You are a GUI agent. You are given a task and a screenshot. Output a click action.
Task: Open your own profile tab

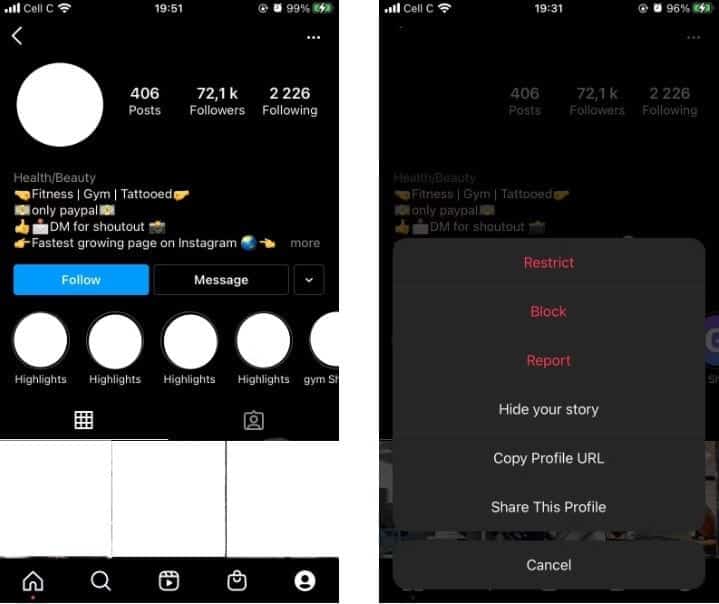click(305, 580)
